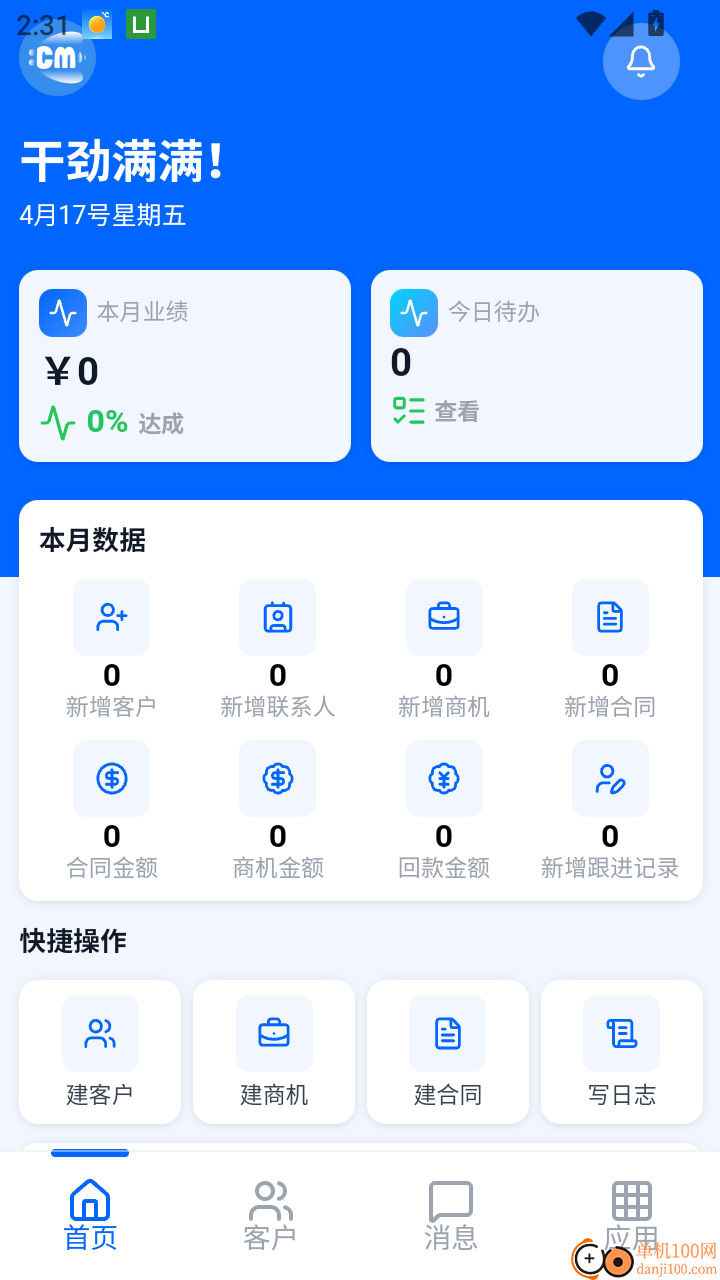
Task: Open the 新增联系人 icon
Action: point(277,617)
